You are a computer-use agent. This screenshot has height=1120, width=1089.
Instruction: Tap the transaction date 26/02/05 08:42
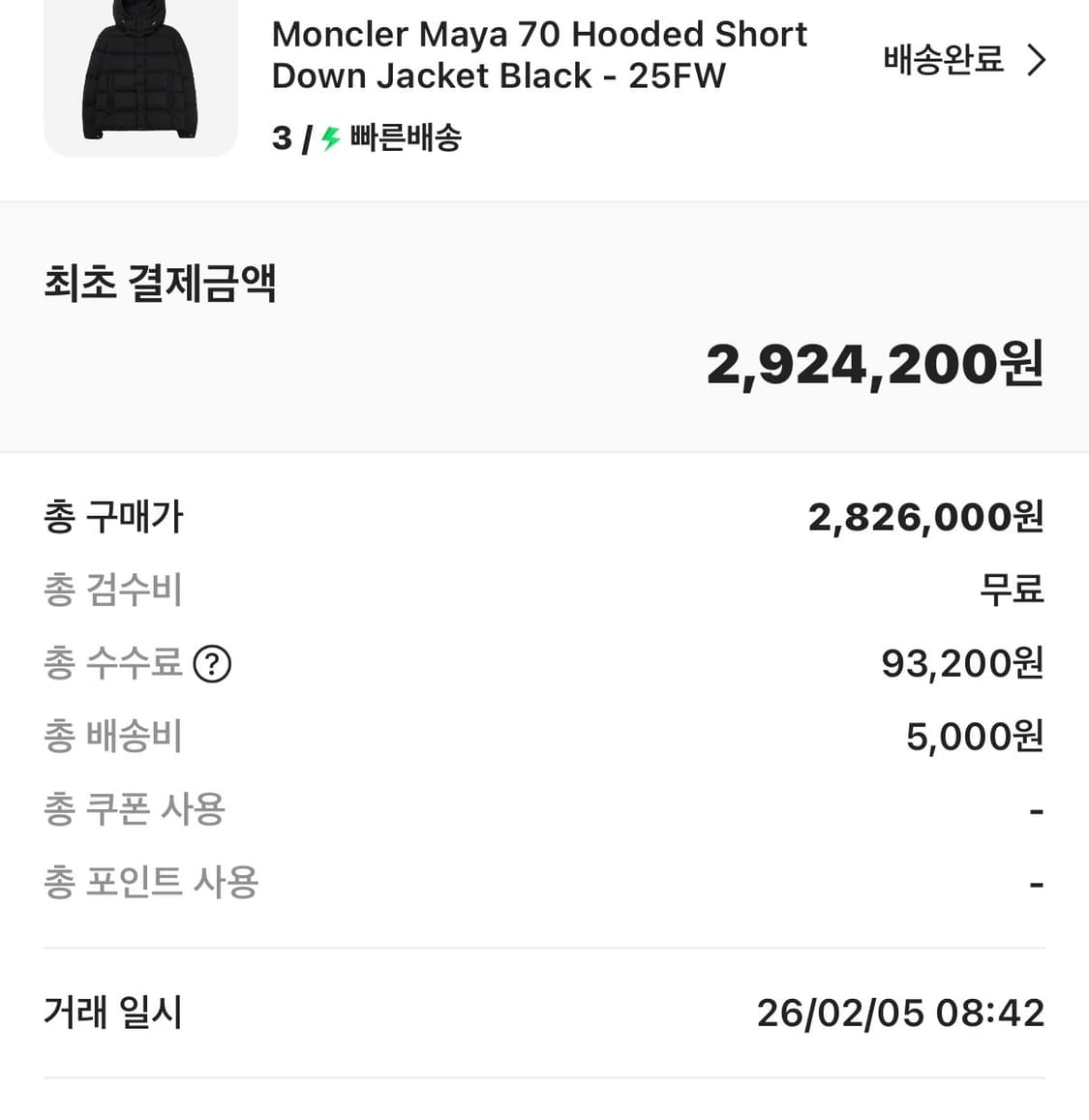point(901,1012)
